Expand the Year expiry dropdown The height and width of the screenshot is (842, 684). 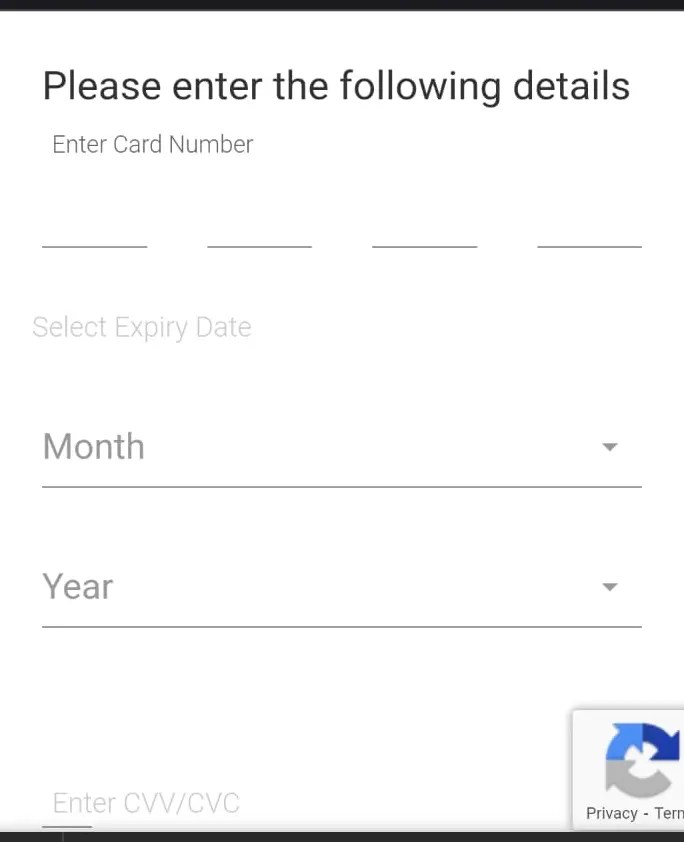pos(341,587)
